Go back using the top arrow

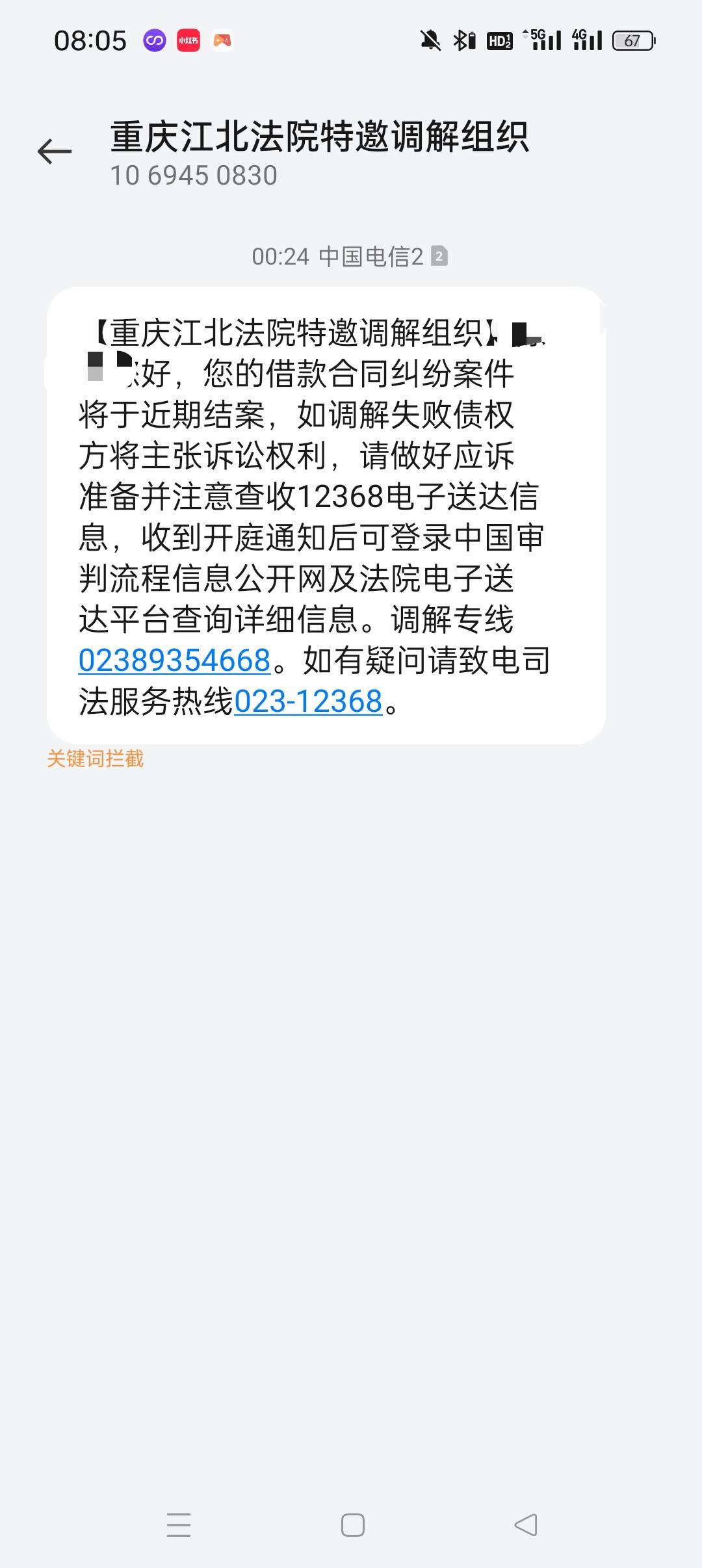click(55, 152)
